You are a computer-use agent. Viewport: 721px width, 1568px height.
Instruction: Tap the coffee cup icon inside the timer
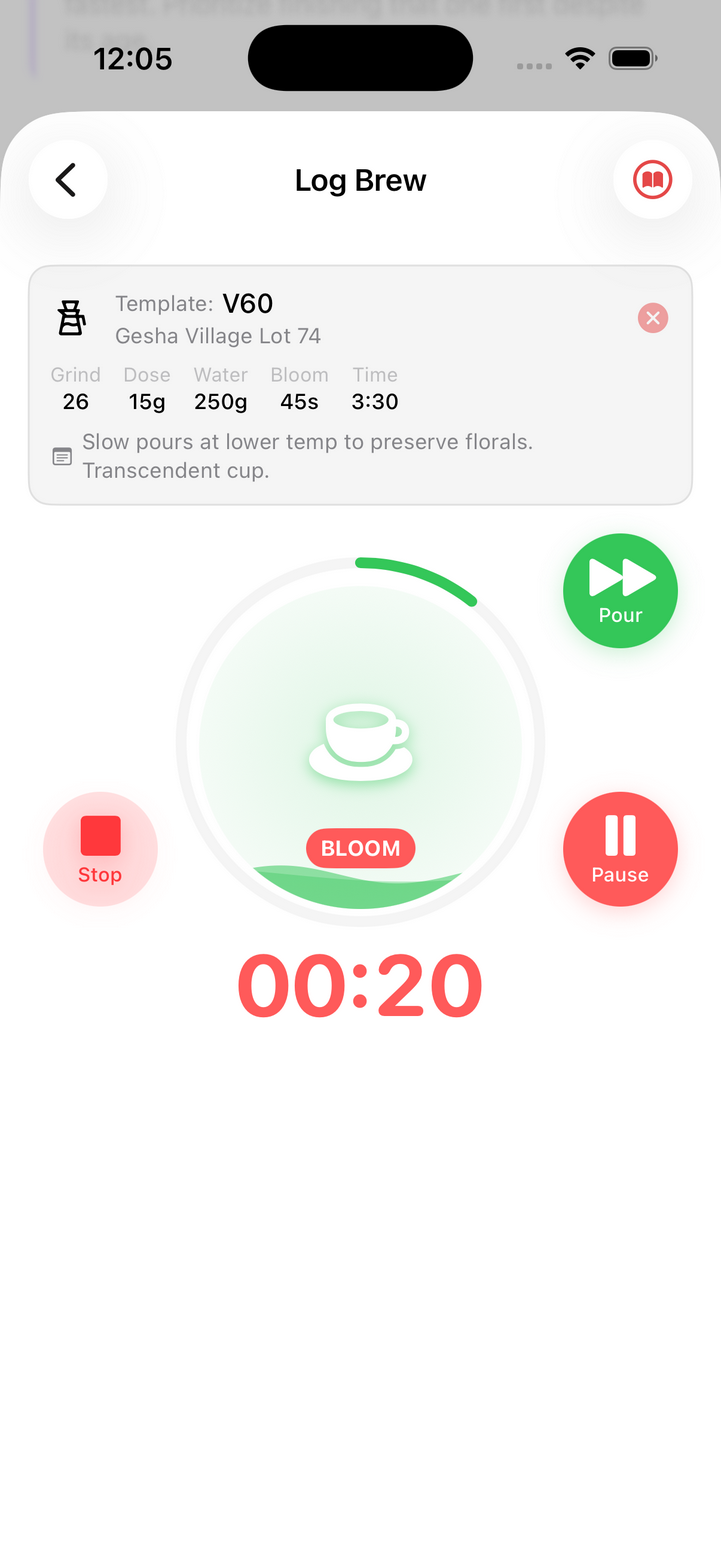click(360, 740)
